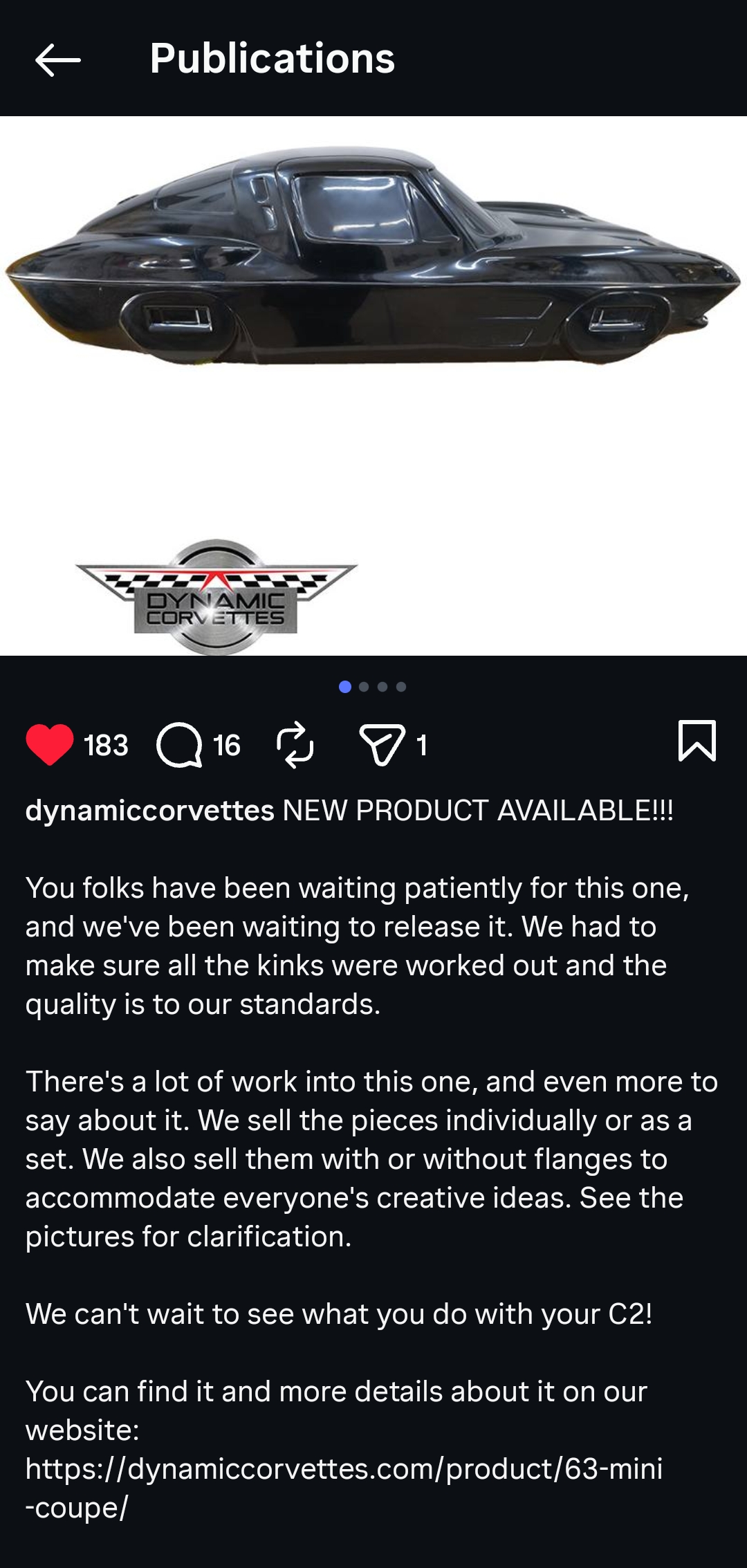Open the dynamiccorvettes profile

(x=149, y=811)
